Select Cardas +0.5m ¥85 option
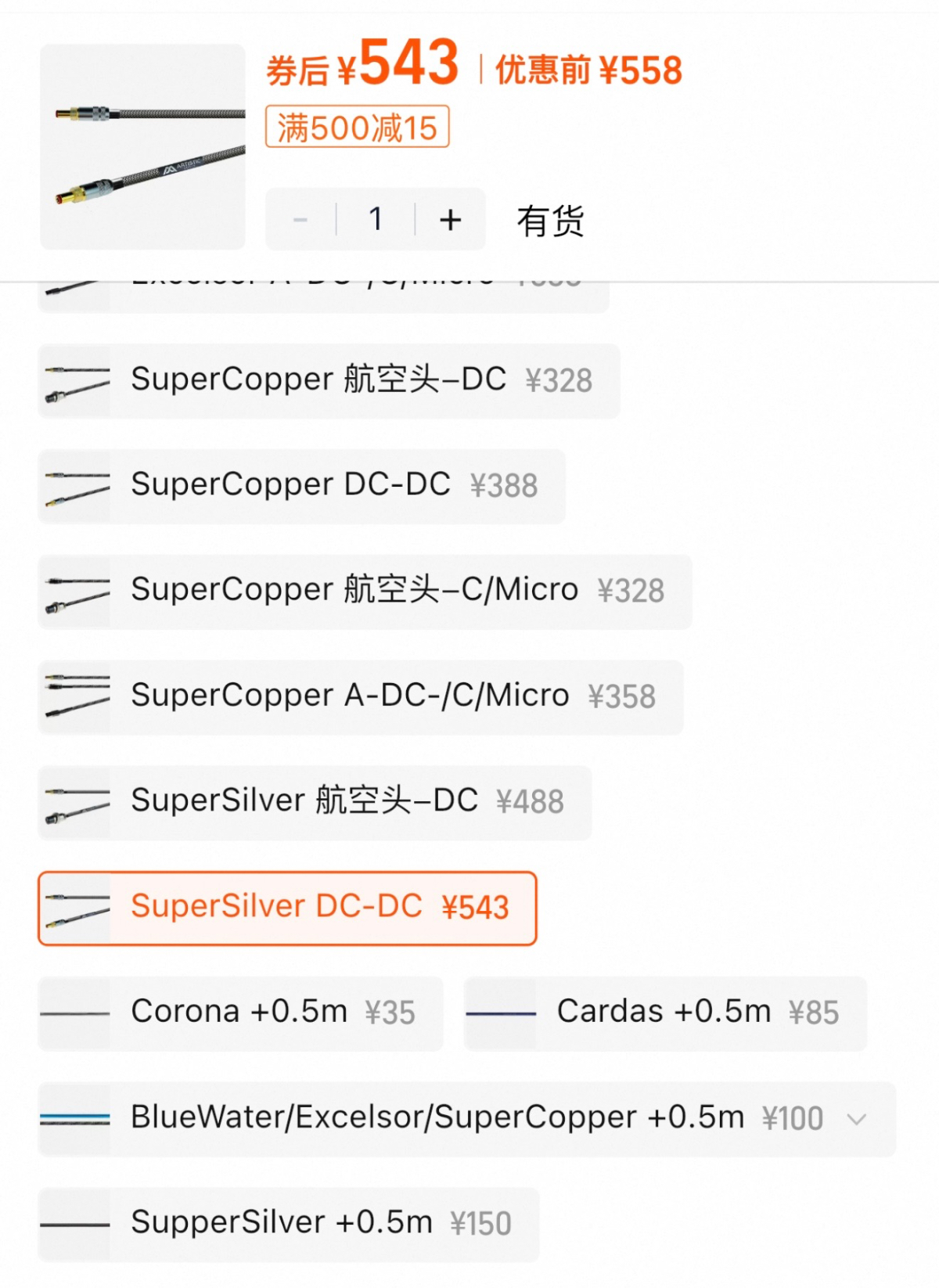The height and width of the screenshot is (1288, 939). (665, 1013)
